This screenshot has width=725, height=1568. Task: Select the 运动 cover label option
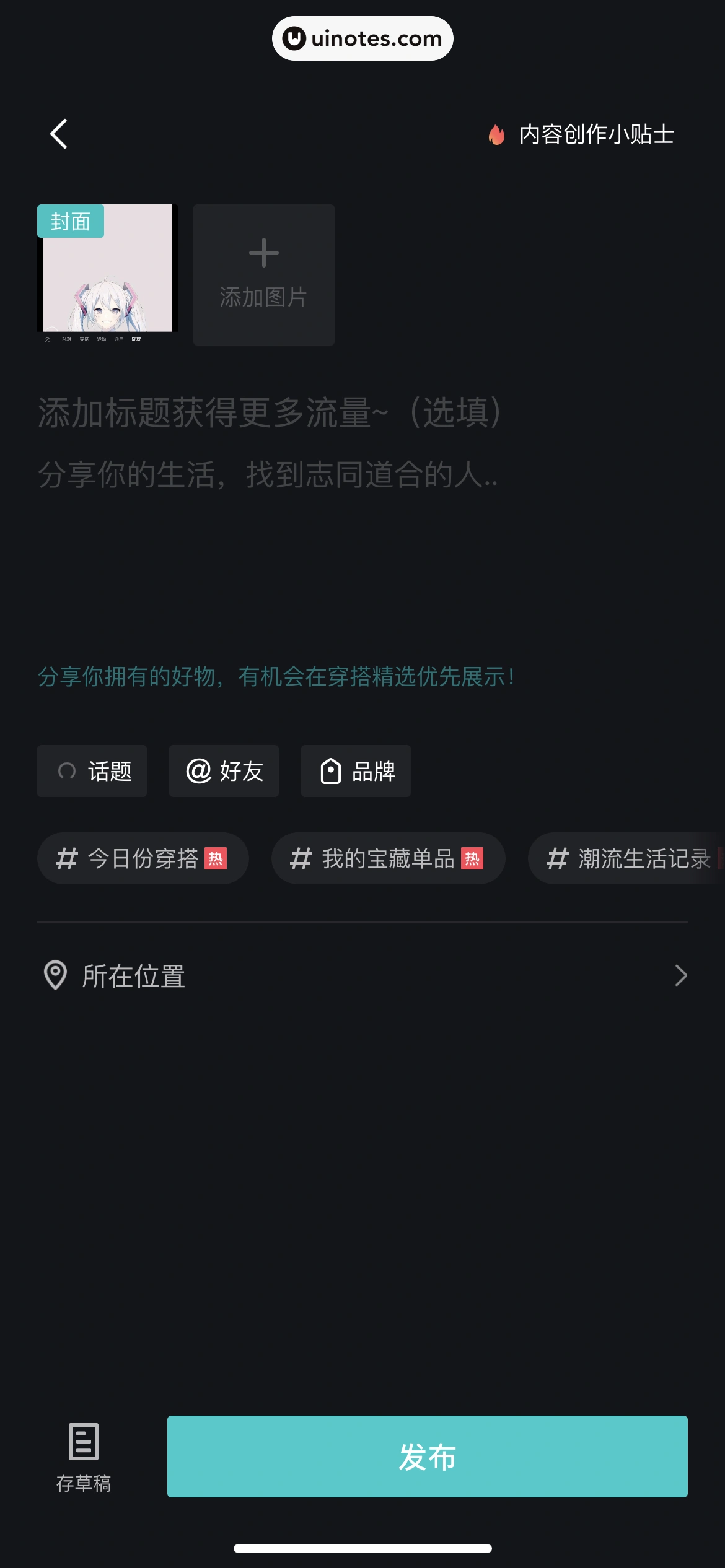point(102,339)
